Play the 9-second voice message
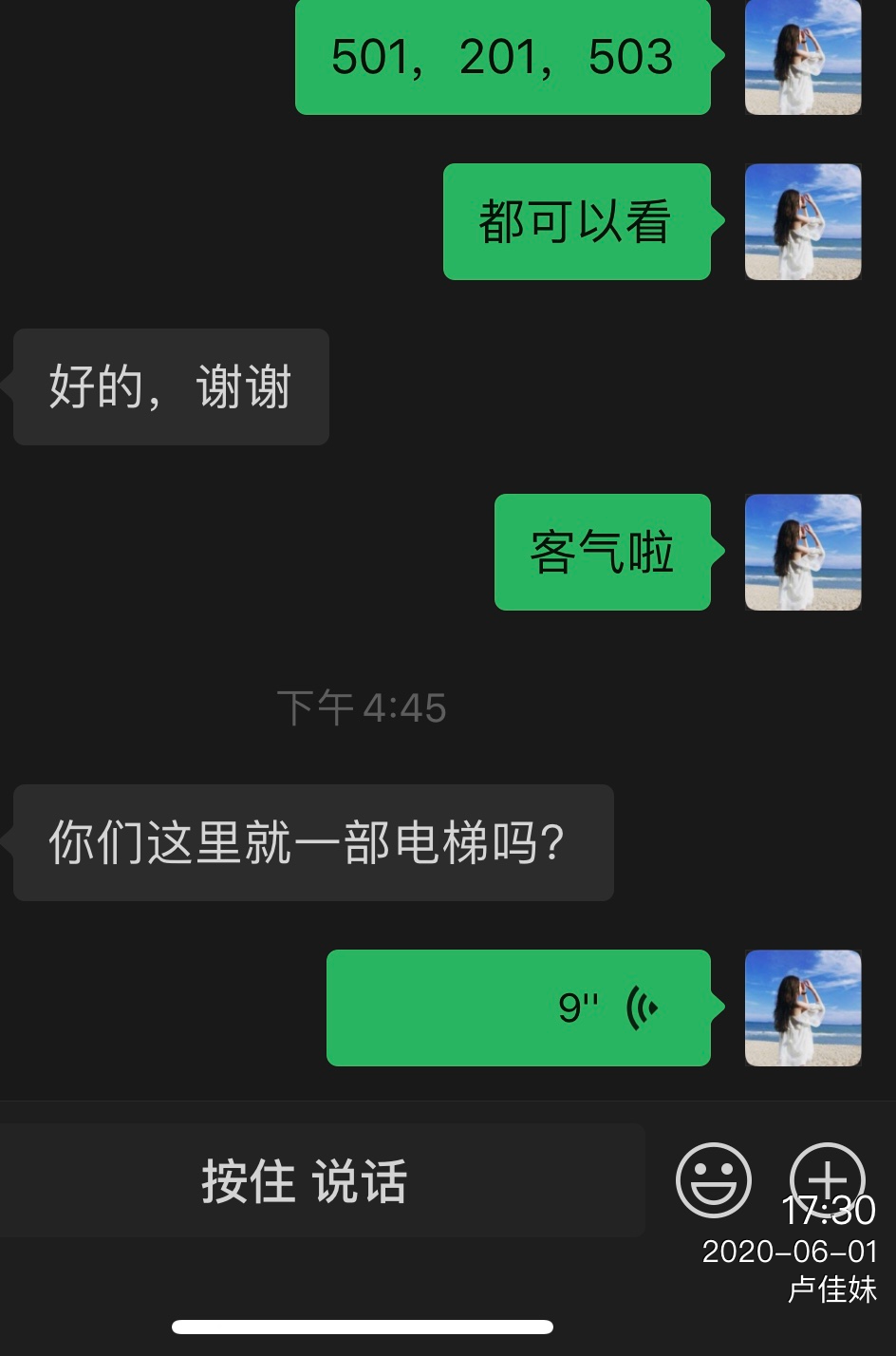Image resolution: width=896 pixels, height=1356 pixels. (x=518, y=1008)
